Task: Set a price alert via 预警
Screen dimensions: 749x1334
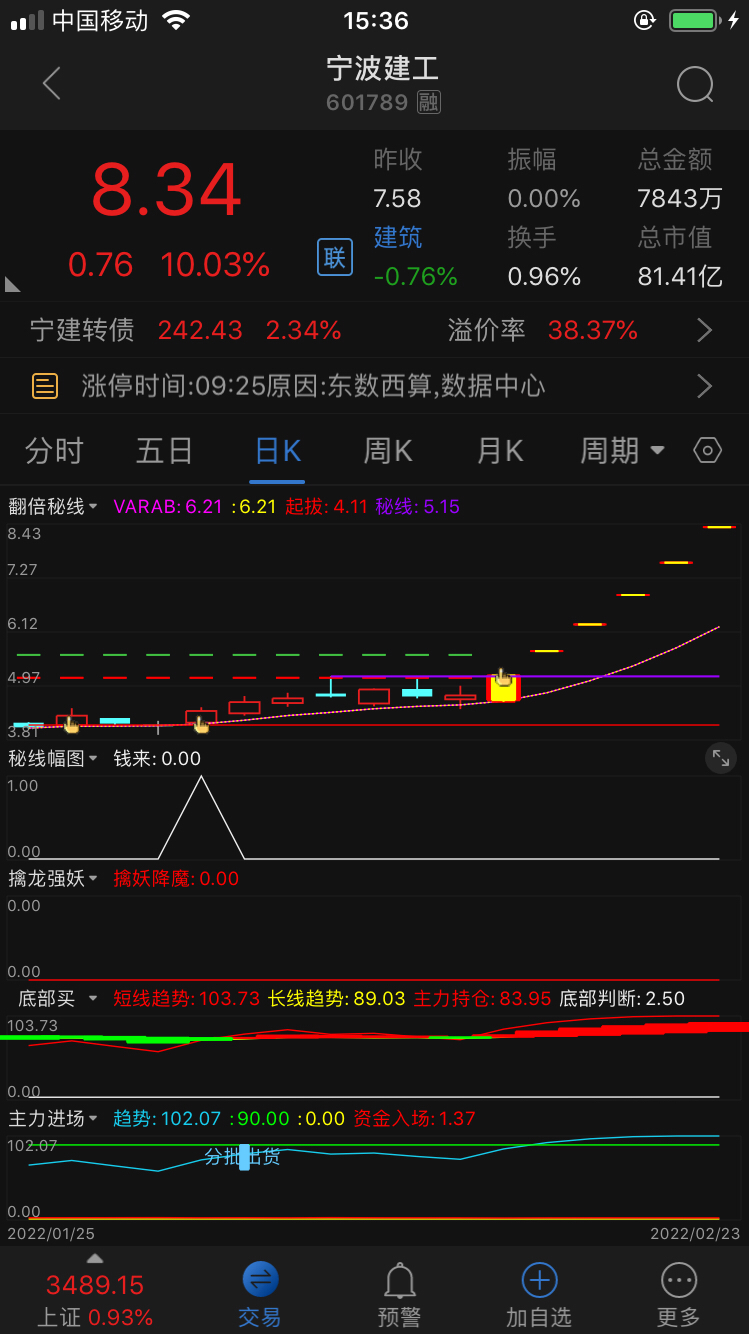Action: point(400,1294)
